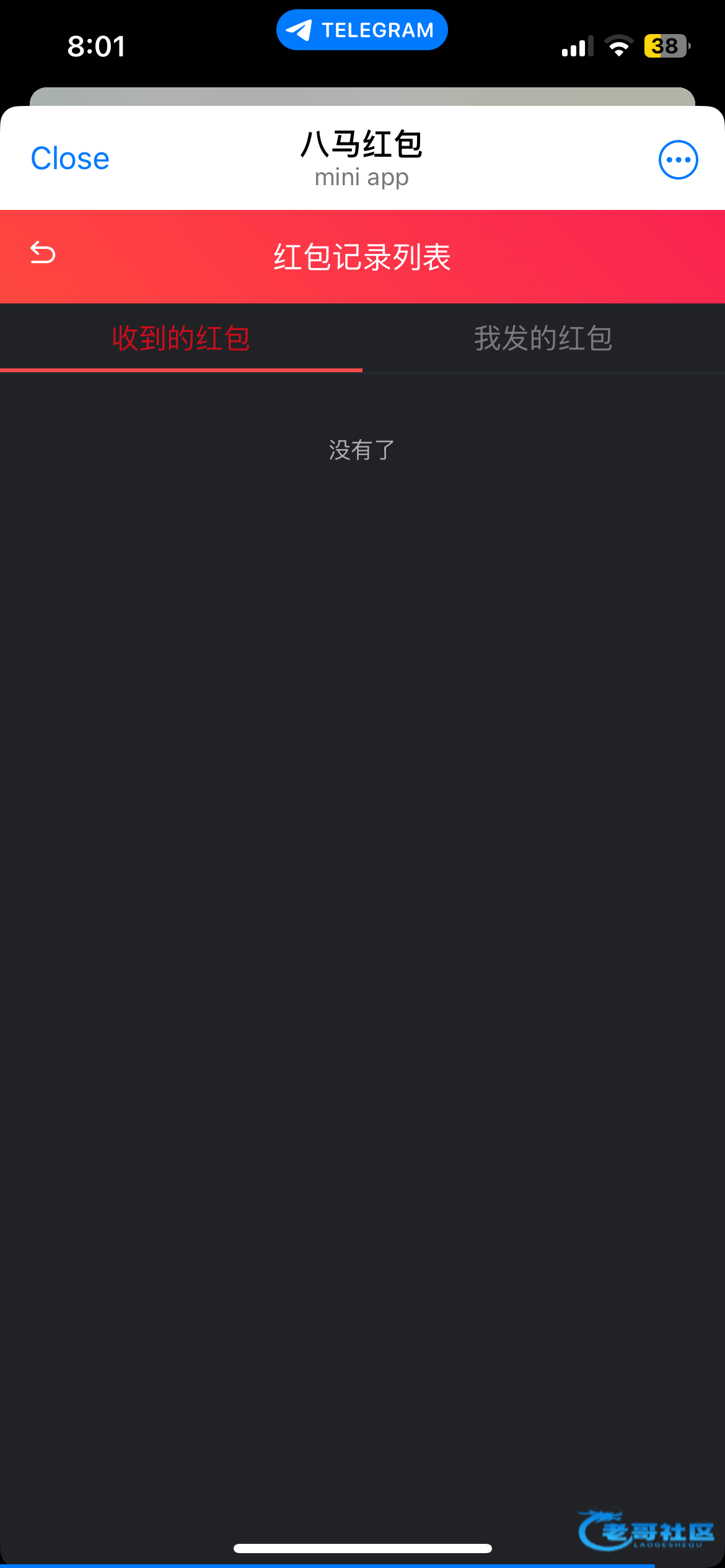Switch to the 我发的红包 tab

click(x=543, y=338)
